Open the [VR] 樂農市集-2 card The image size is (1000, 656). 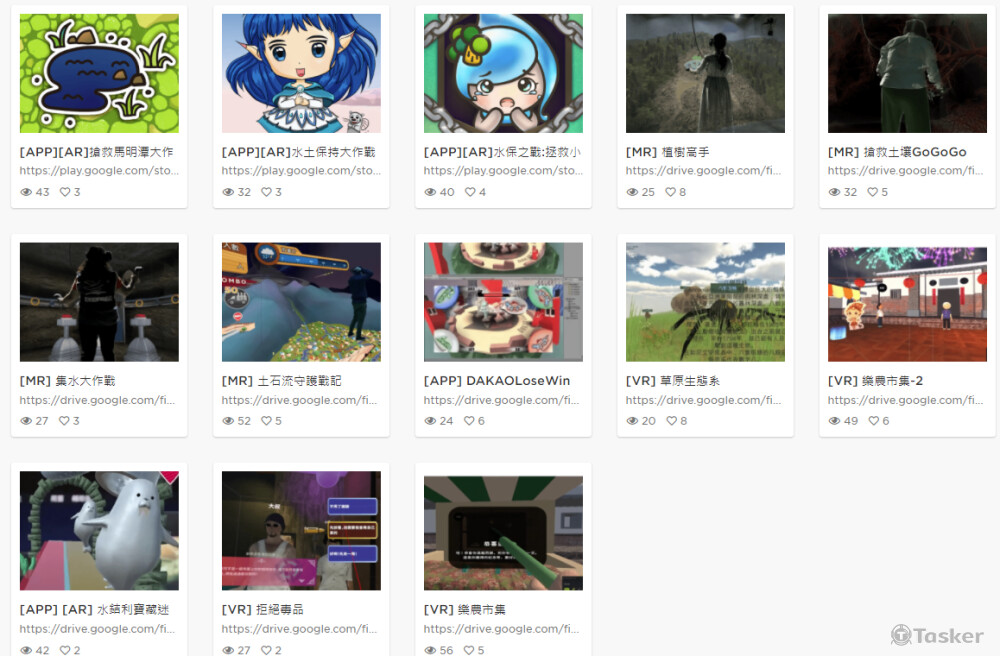click(x=907, y=302)
